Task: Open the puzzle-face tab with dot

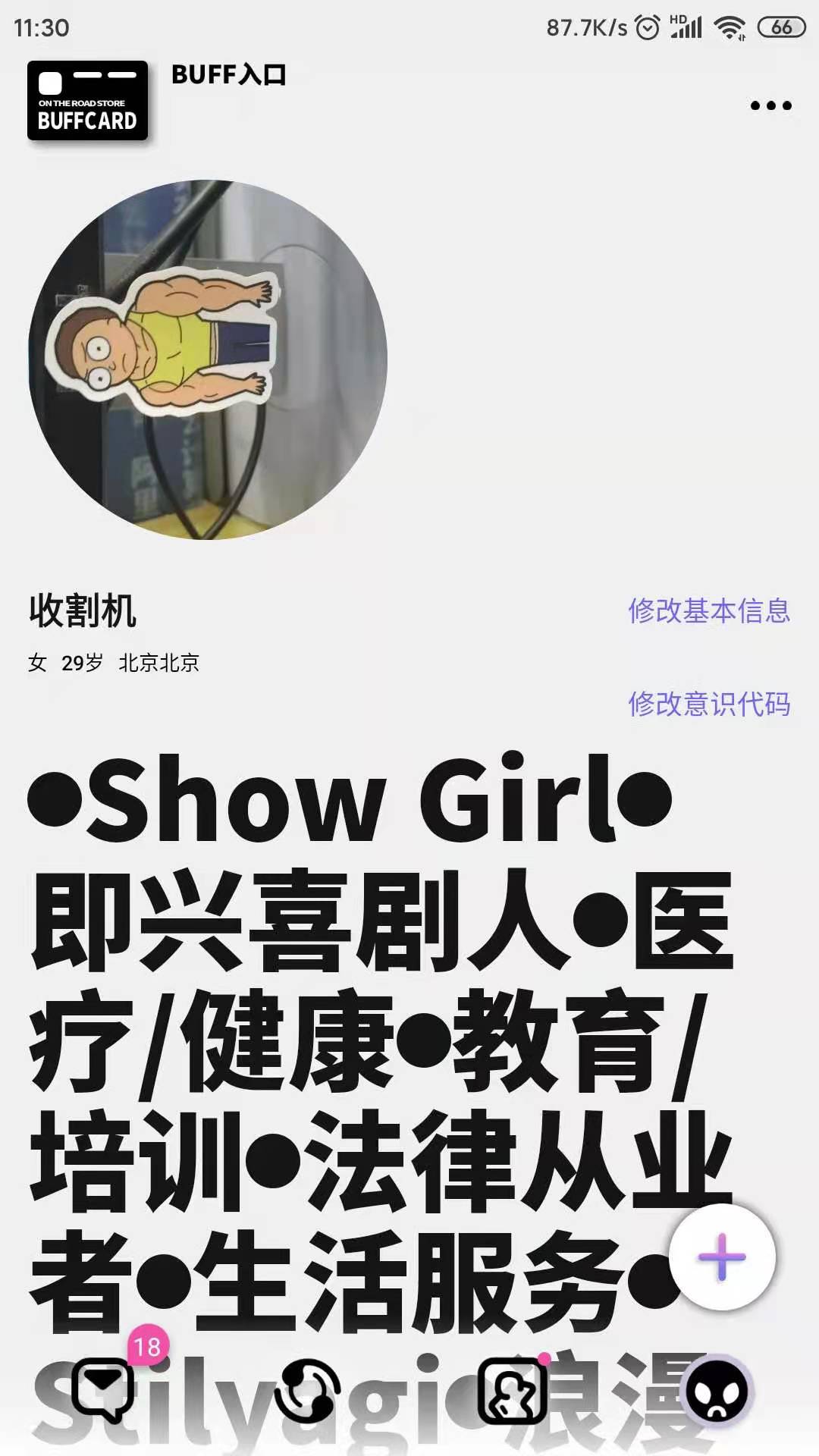Action: point(513,1392)
